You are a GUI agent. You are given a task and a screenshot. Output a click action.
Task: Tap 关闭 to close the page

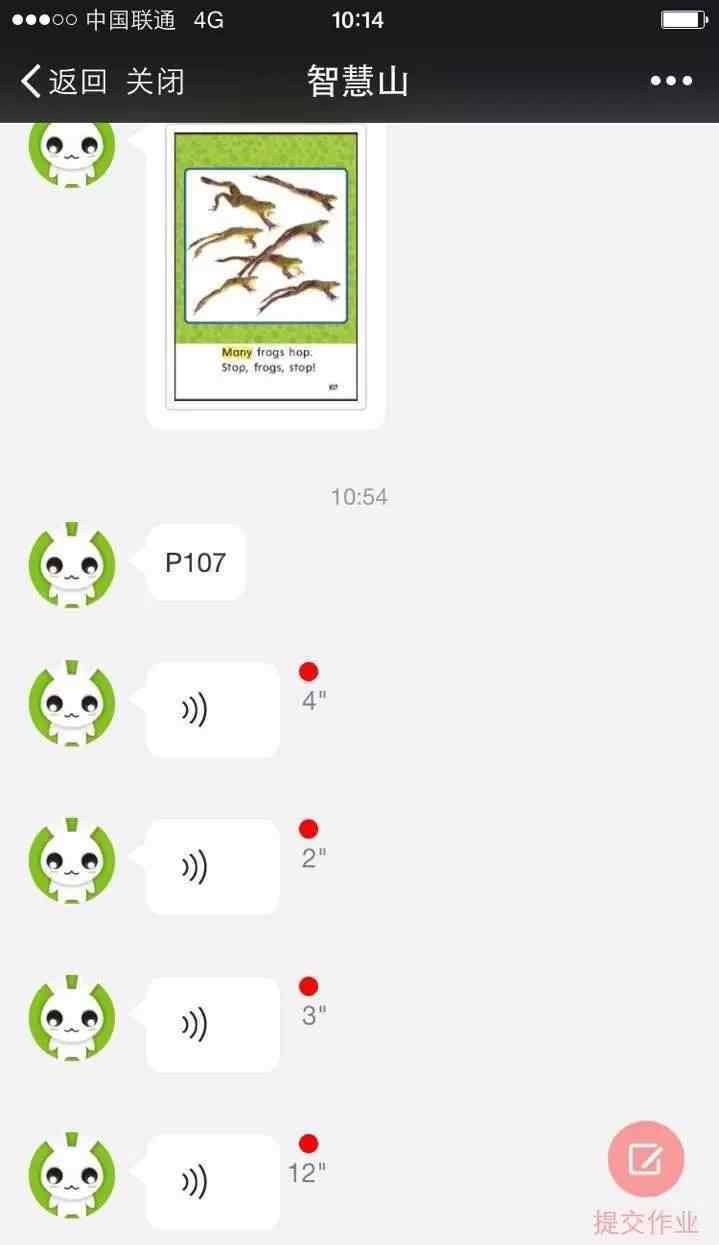155,81
